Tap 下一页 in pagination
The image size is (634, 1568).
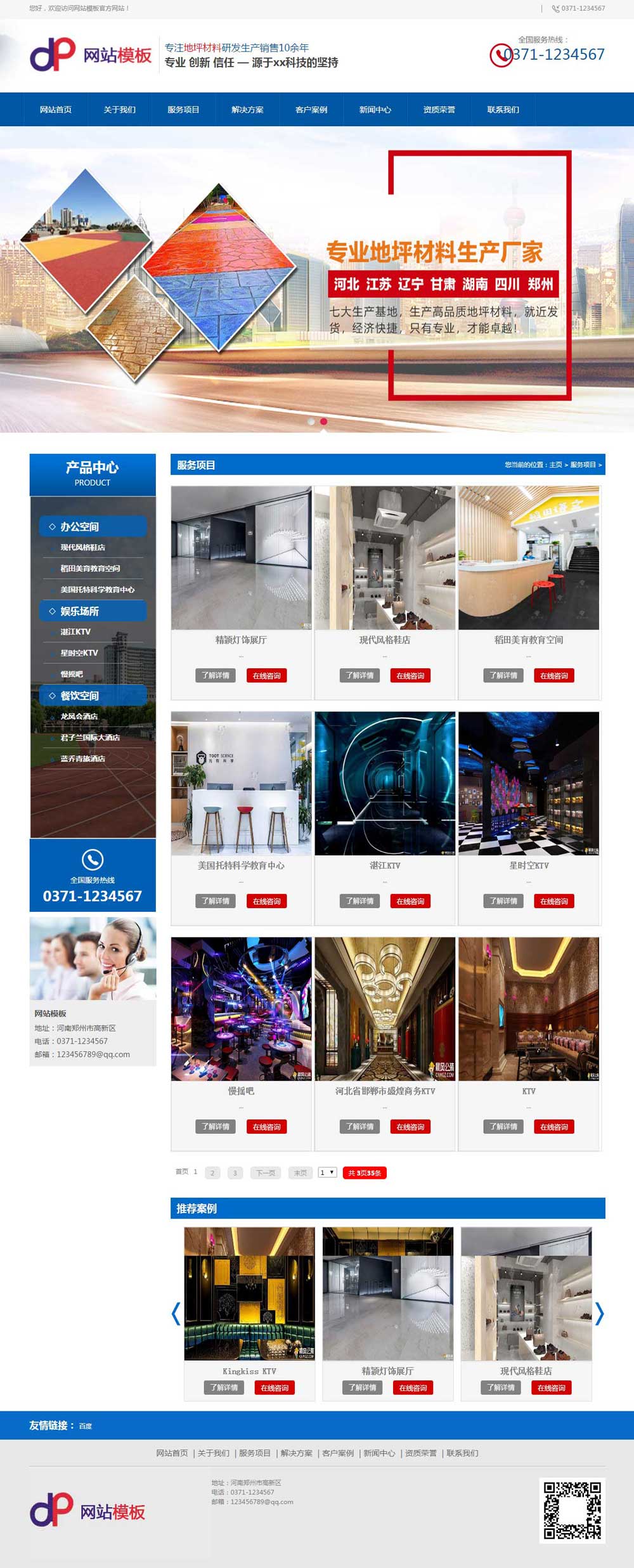[265, 1173]
